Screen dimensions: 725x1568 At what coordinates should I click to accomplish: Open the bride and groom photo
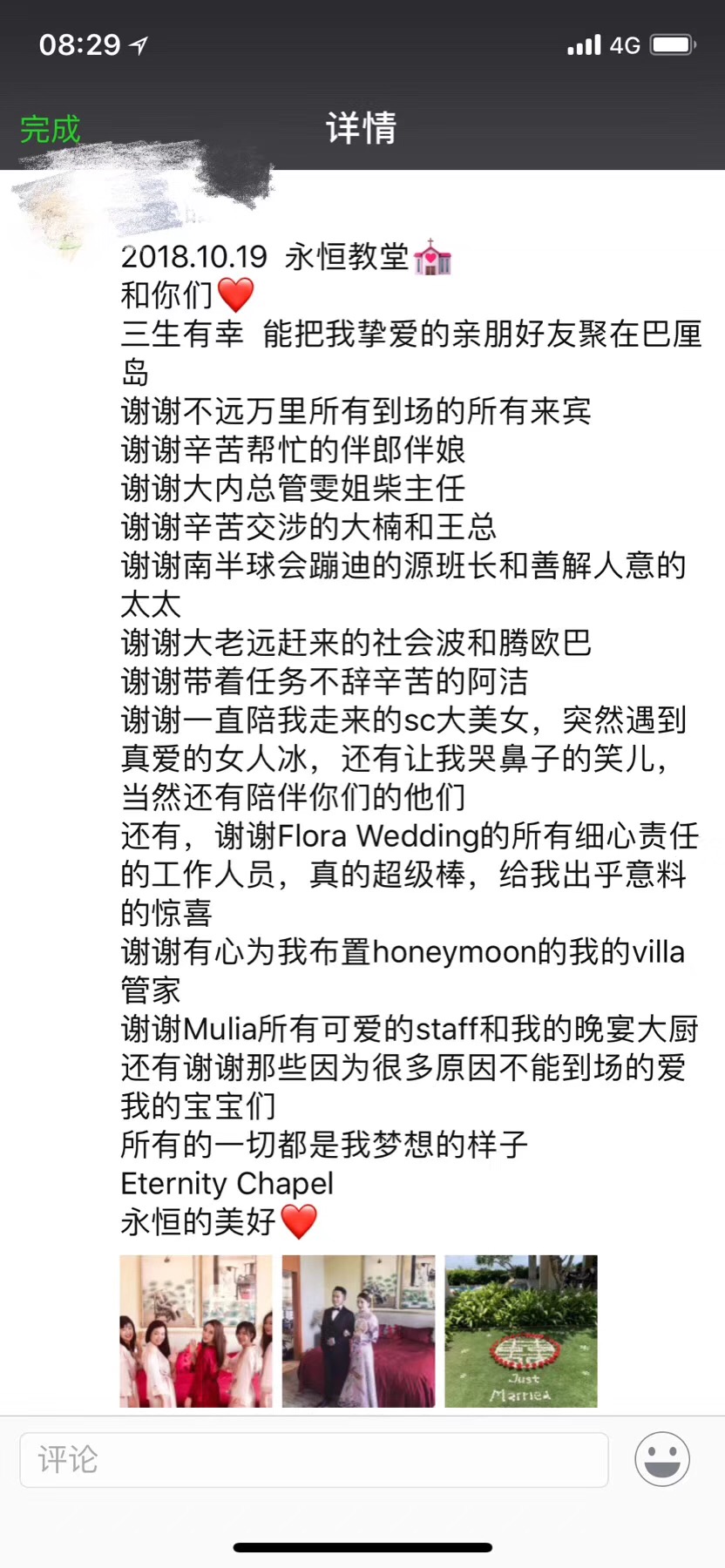(359, 1331)
